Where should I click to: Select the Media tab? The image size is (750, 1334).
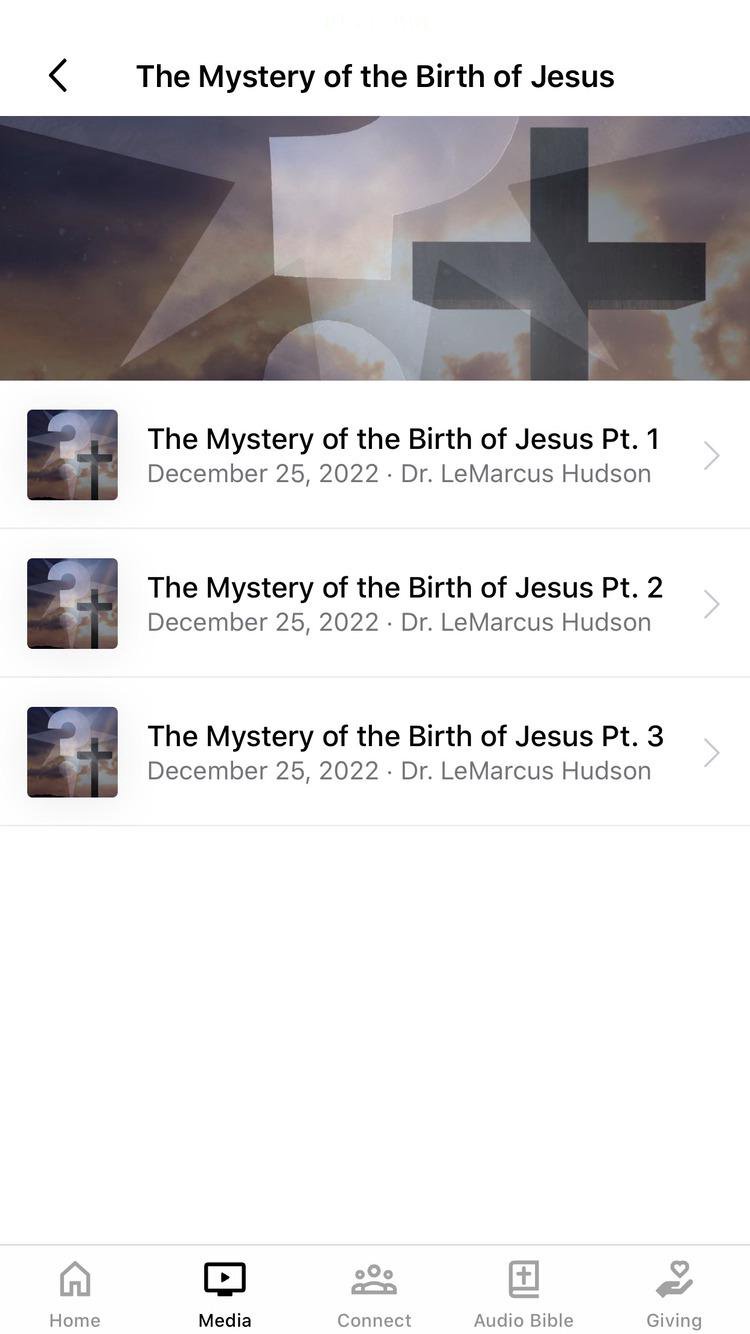click(x=225, y=1293)
